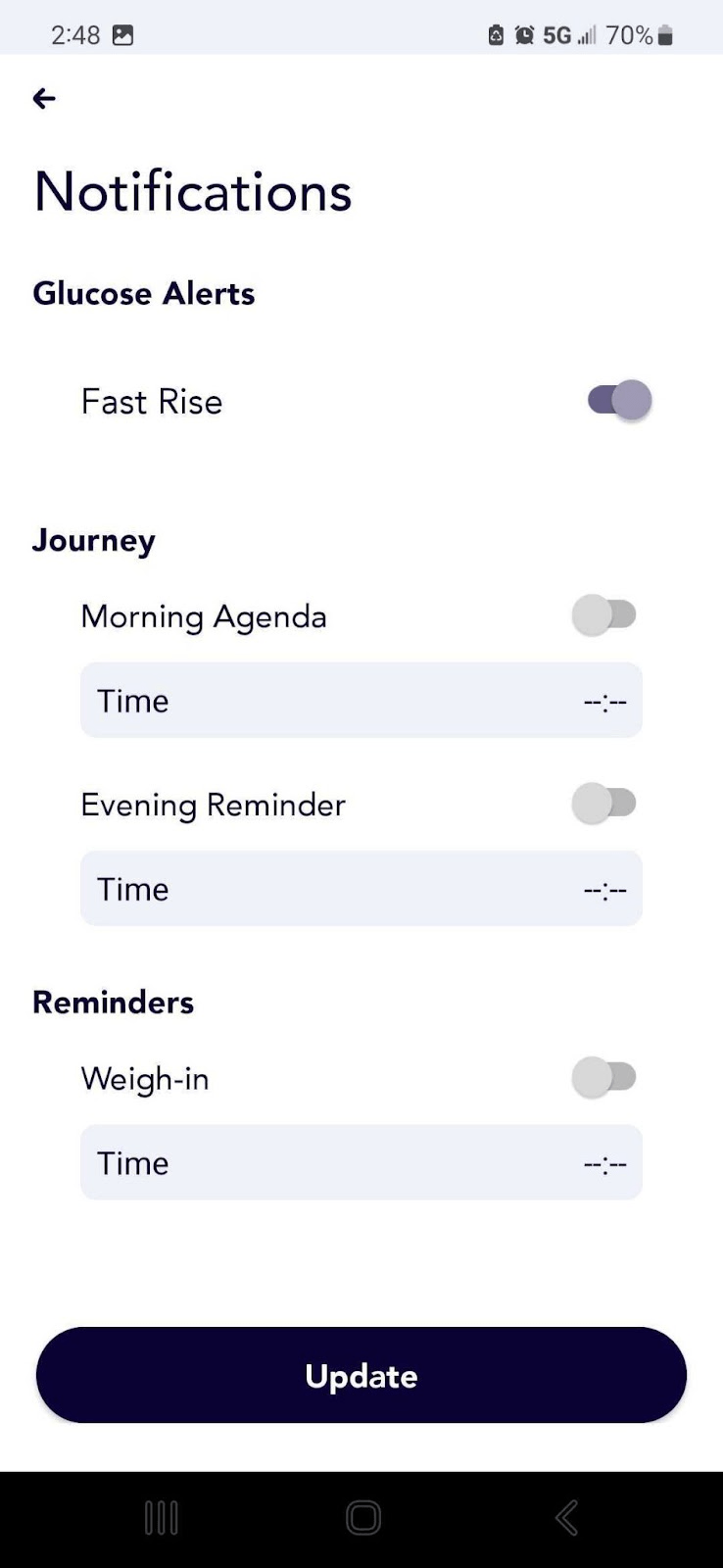Switch on the Evening Reminder
The image size is (723, 1568).
click(x=604, y=804)
